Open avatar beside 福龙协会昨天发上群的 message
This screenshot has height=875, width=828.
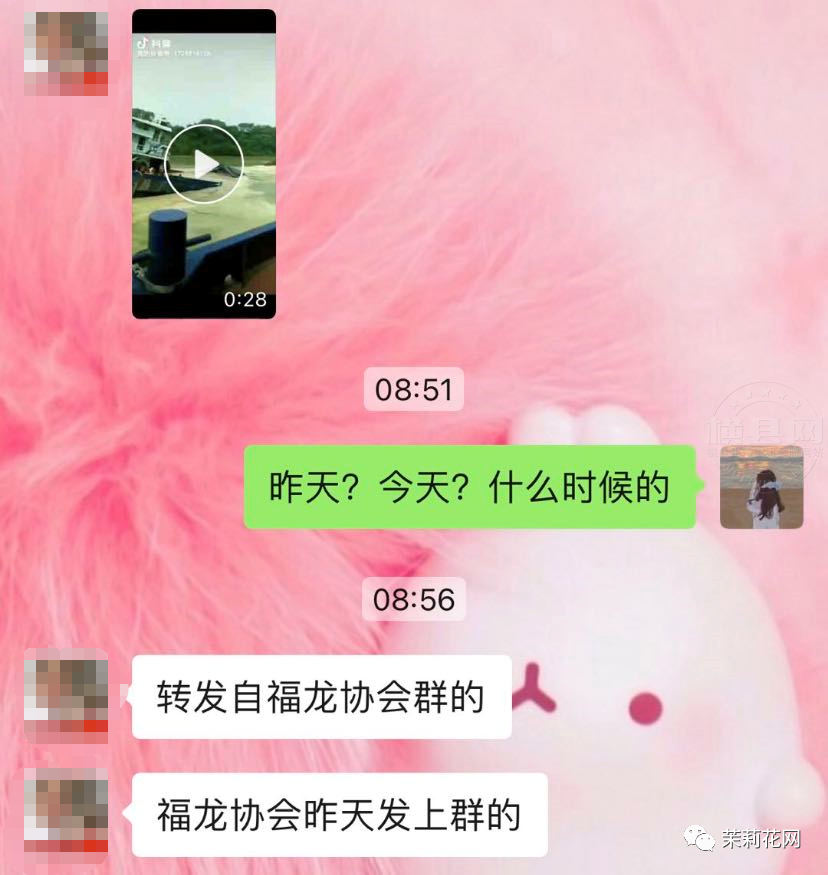pos(66,815)
